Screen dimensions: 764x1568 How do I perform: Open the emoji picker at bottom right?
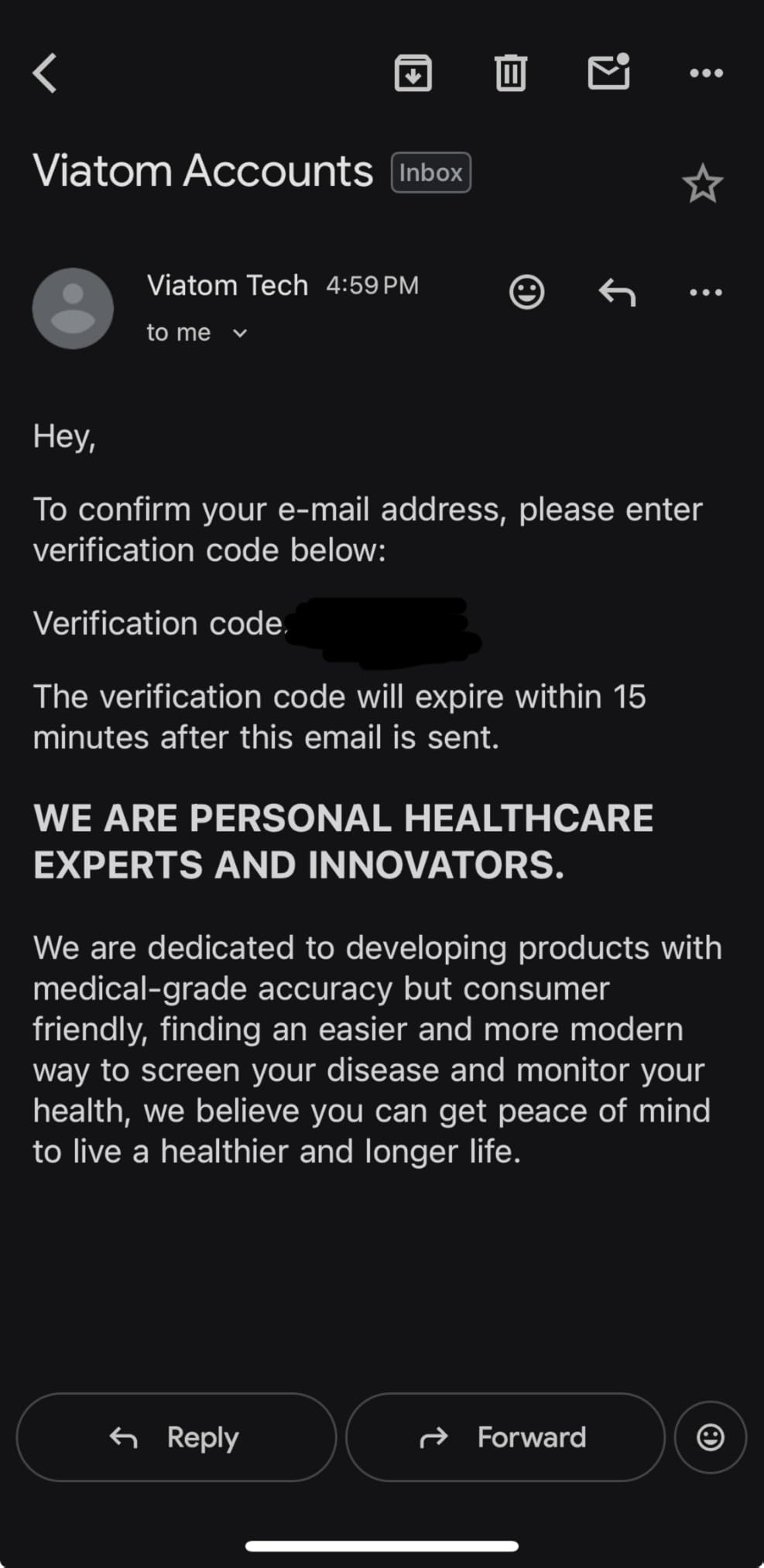710,1437
